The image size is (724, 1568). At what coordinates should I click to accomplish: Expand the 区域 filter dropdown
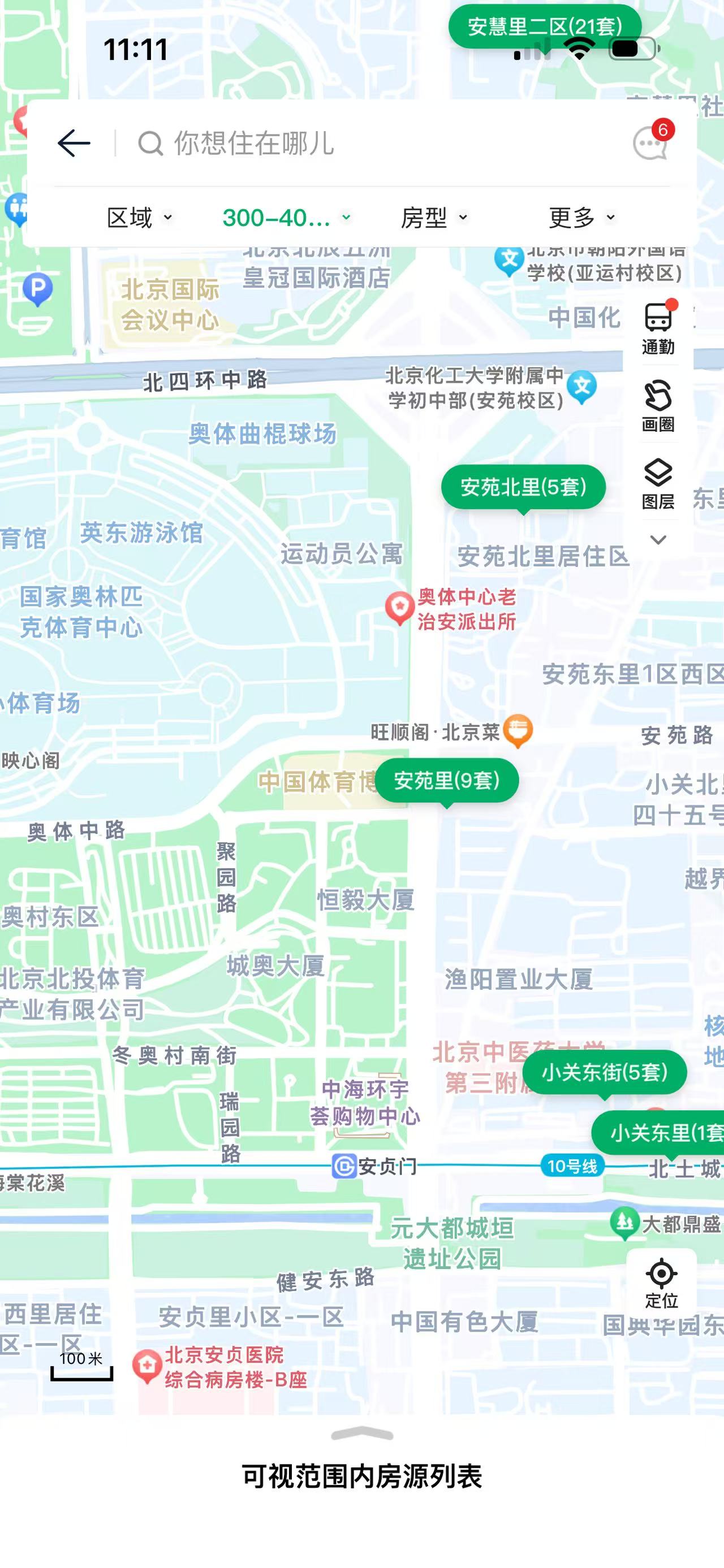140,217
